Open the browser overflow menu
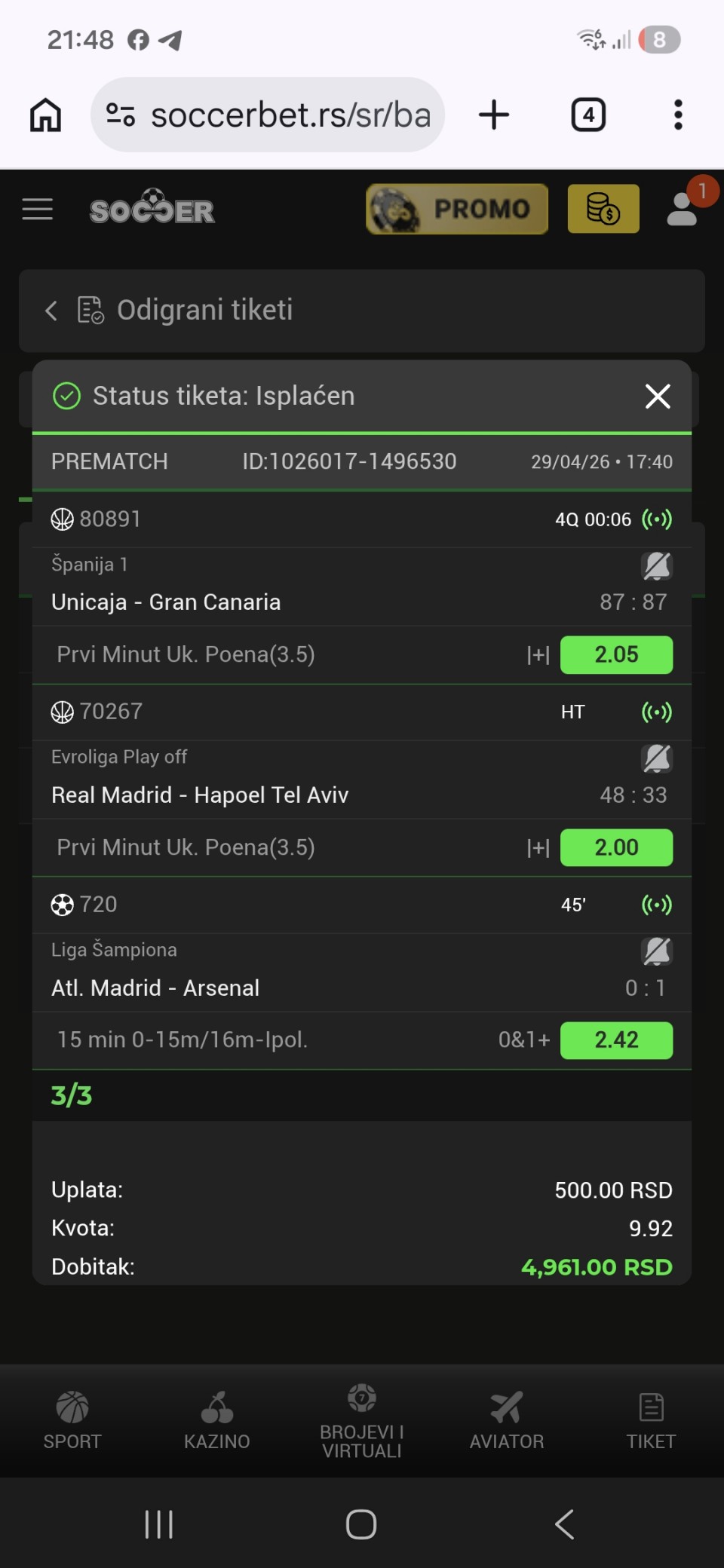 (678, 115)
